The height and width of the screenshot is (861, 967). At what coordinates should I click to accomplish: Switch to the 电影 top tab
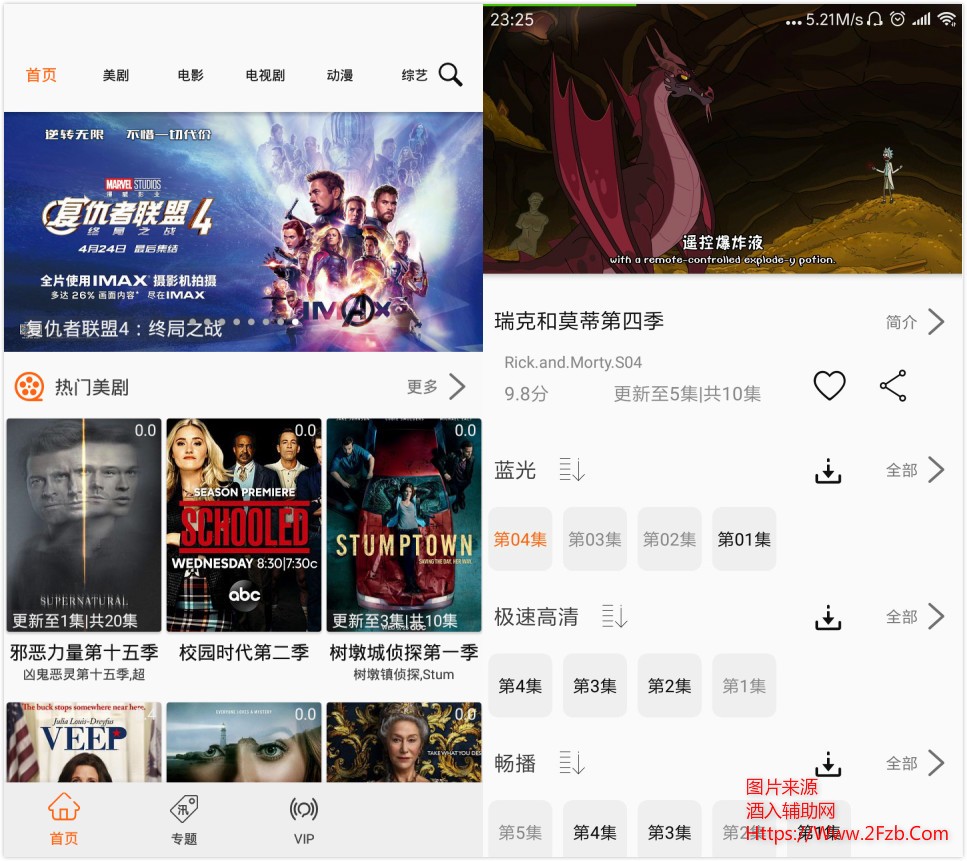[x=190, y=75]
